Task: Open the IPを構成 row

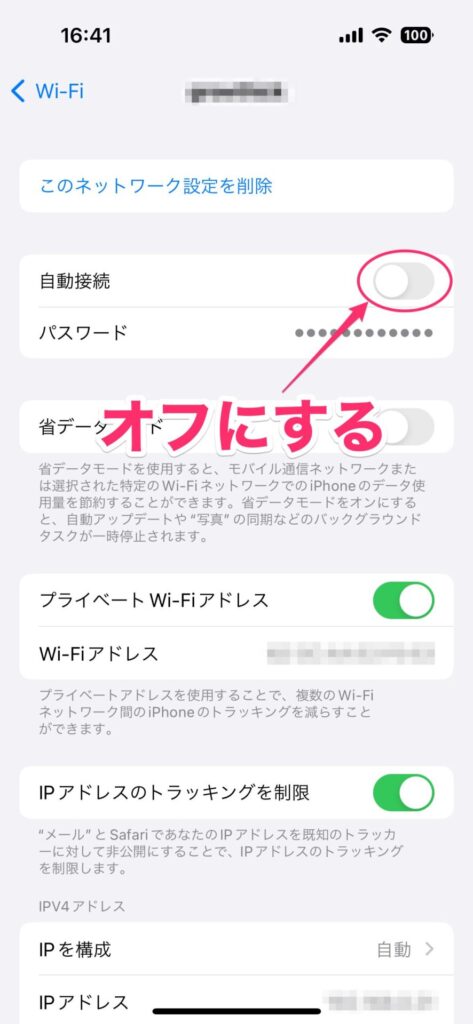Action: (236, 949)
